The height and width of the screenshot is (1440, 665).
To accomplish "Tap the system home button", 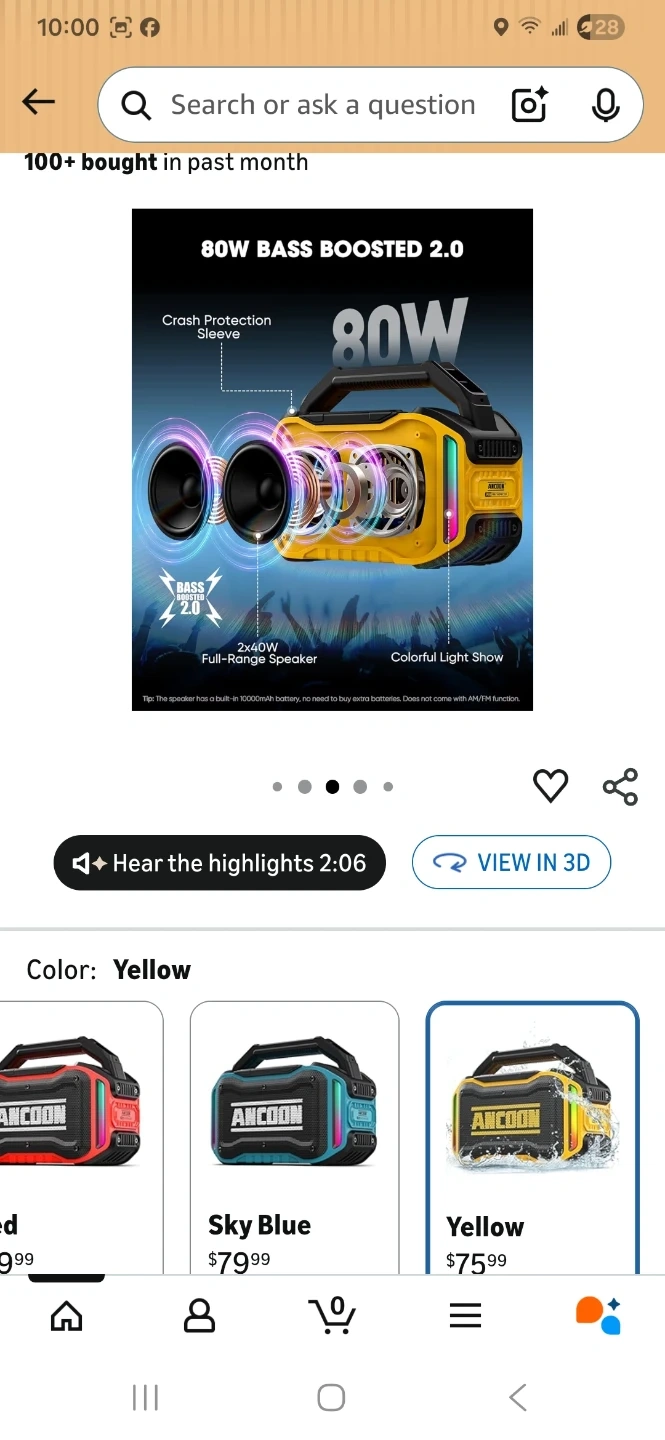I will pyautogui.click(x=331, y=1398).
